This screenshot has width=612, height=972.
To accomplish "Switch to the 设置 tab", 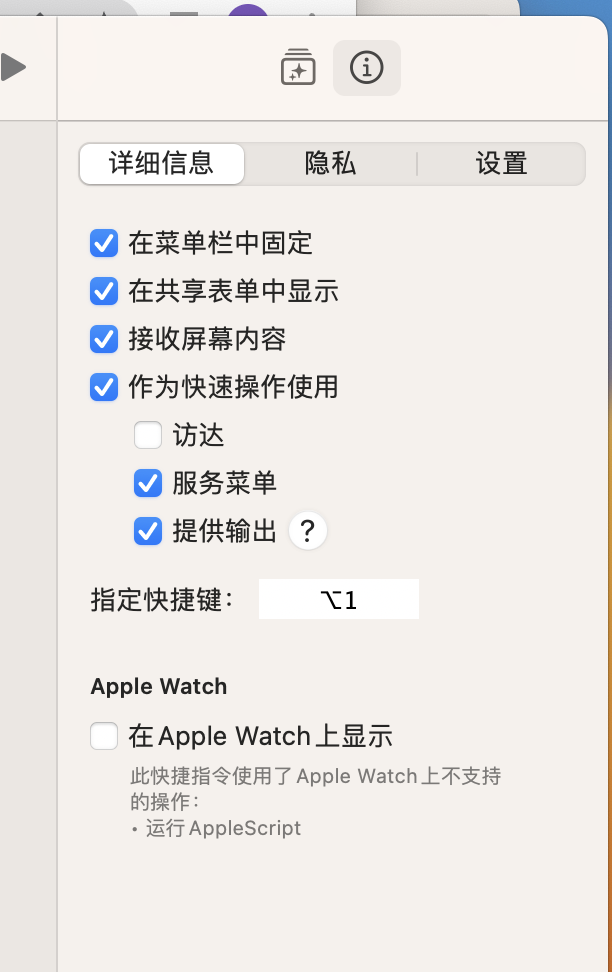I will [501, 164].
